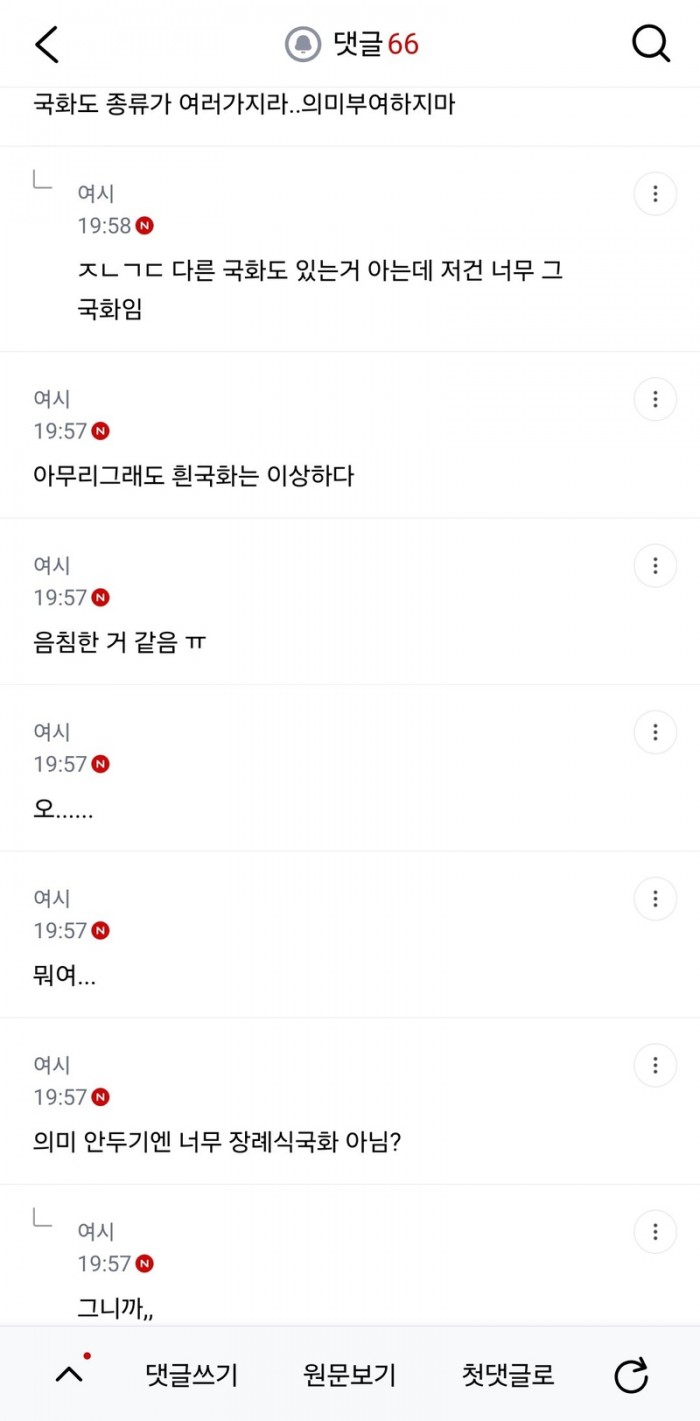Toggle the comment notification bell

(x=302, y=44)
